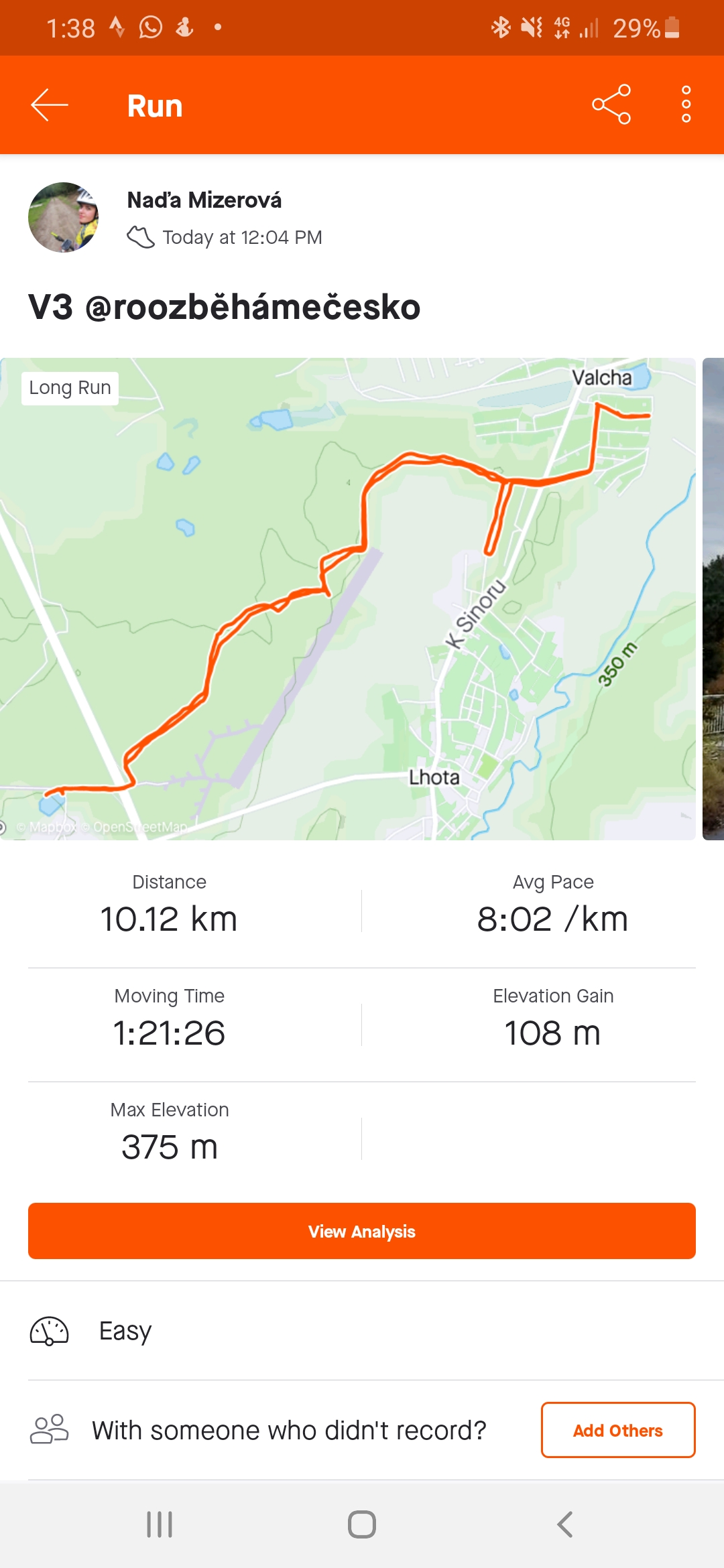Go to the system home screen
The image size is (724, 1568).
click(362, 1524)
